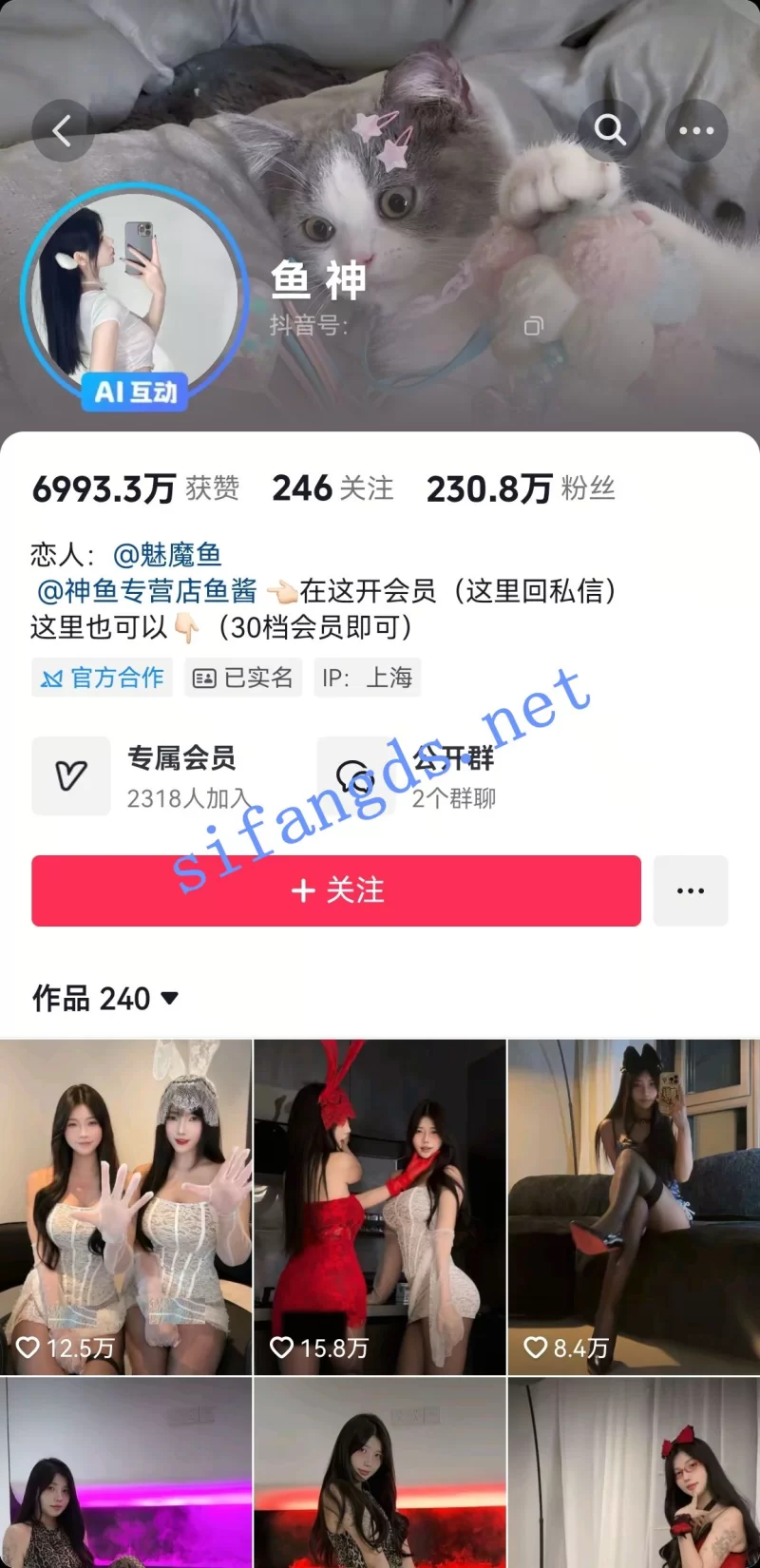760x1568 pixels.
Task: Go back using the top-left arrow
Action: pos(63,130)
